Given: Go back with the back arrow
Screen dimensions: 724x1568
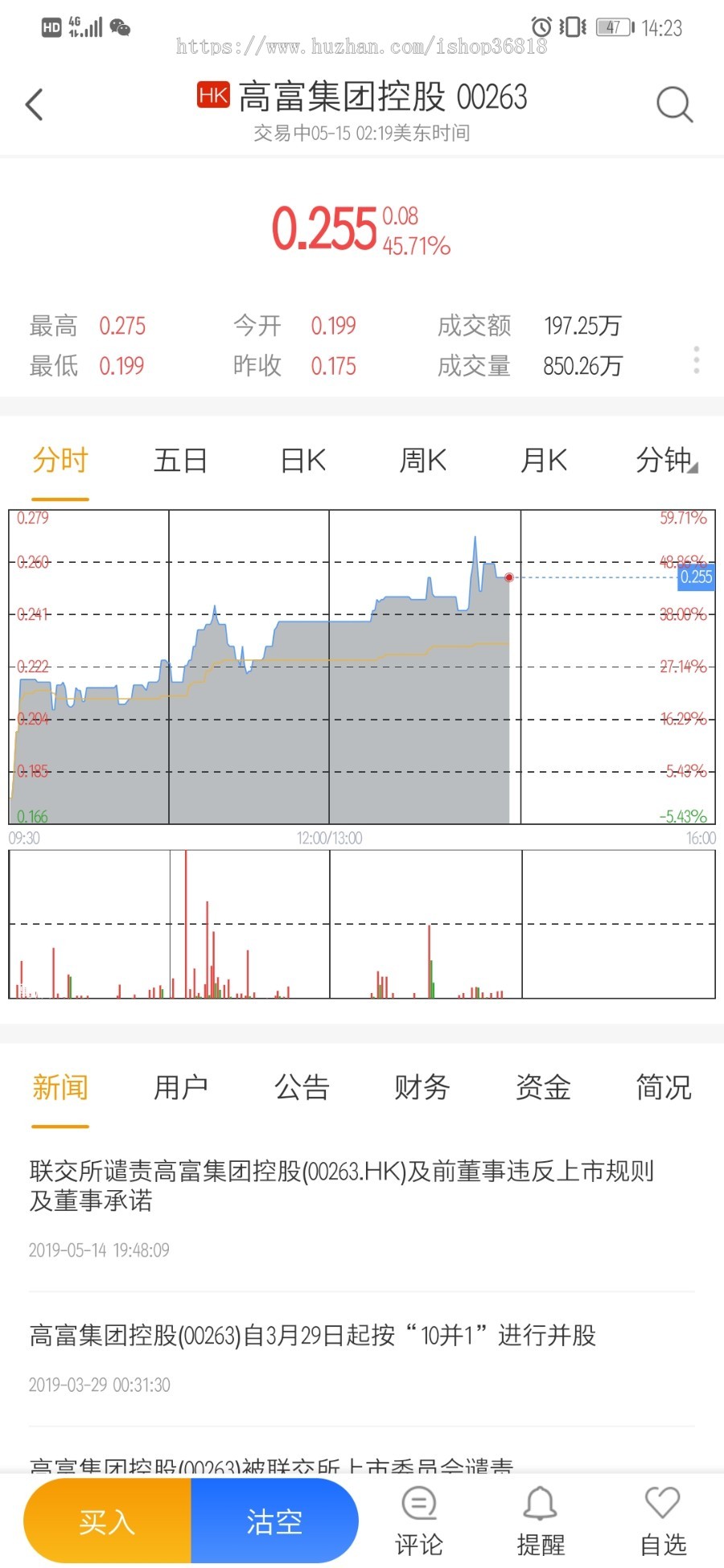Looking at the screenshot, I should point(34,105).
